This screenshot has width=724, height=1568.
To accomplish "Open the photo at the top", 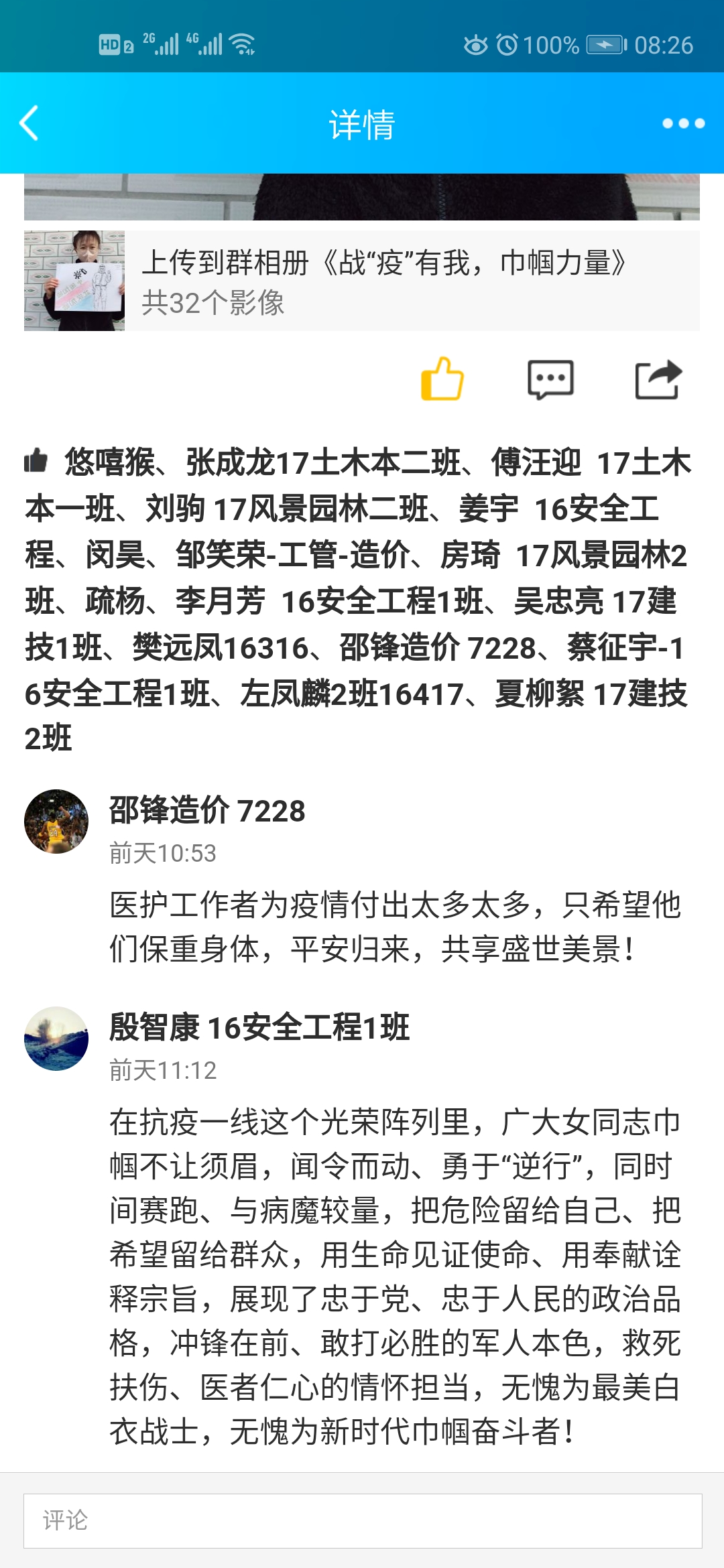I will [x=362, y=197].
